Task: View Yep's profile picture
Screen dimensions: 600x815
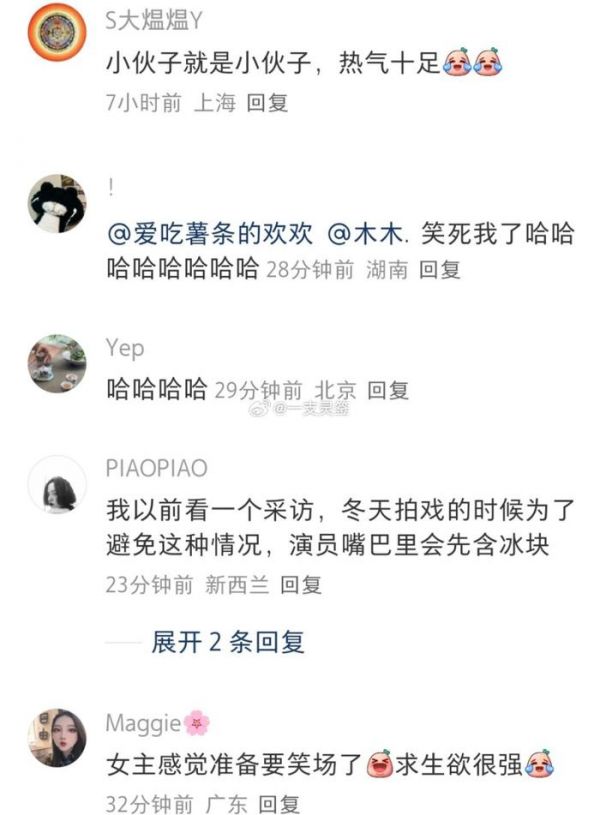Action: coord(56,364)
